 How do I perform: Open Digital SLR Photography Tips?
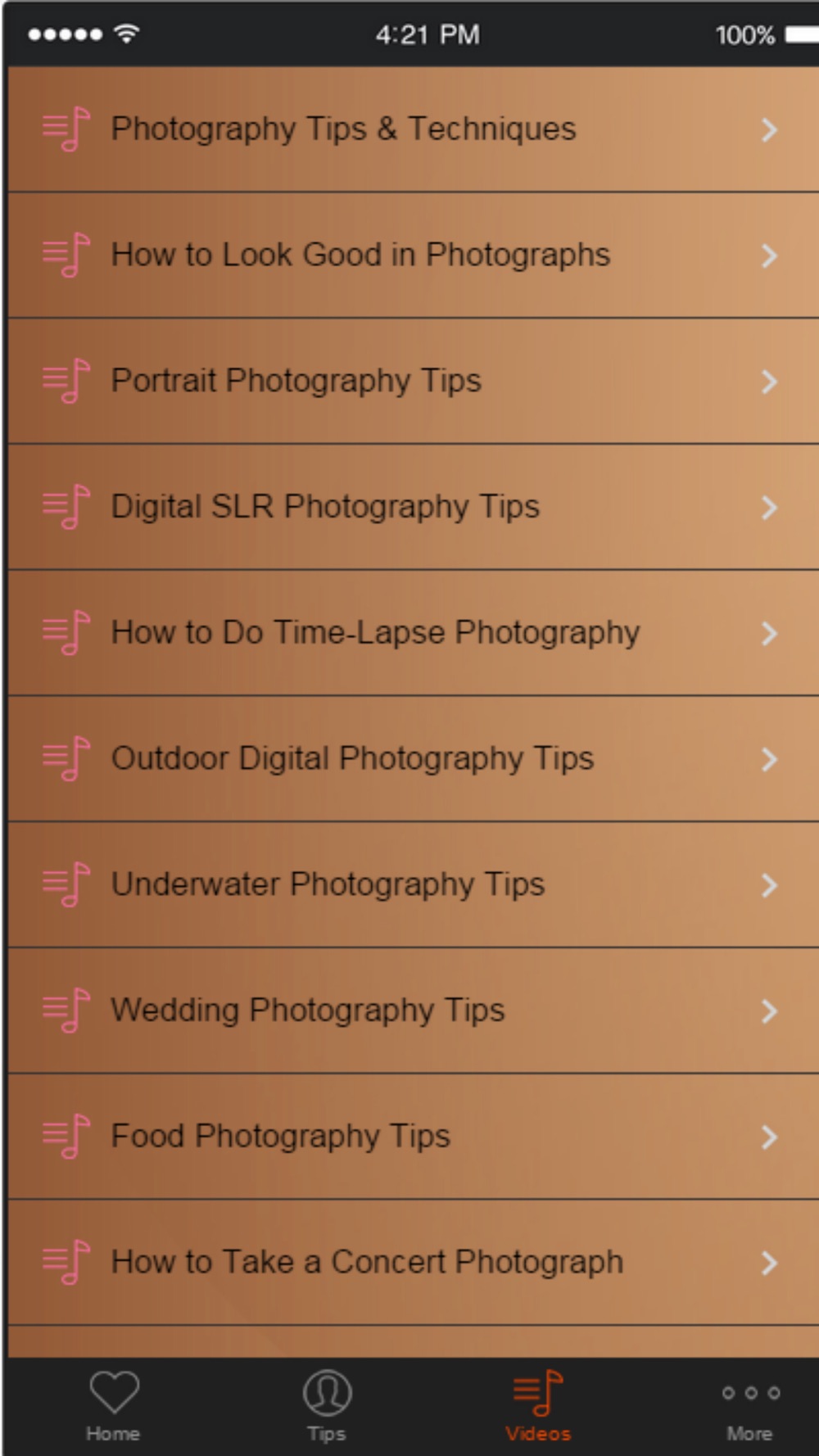click(x=414, y=507)
